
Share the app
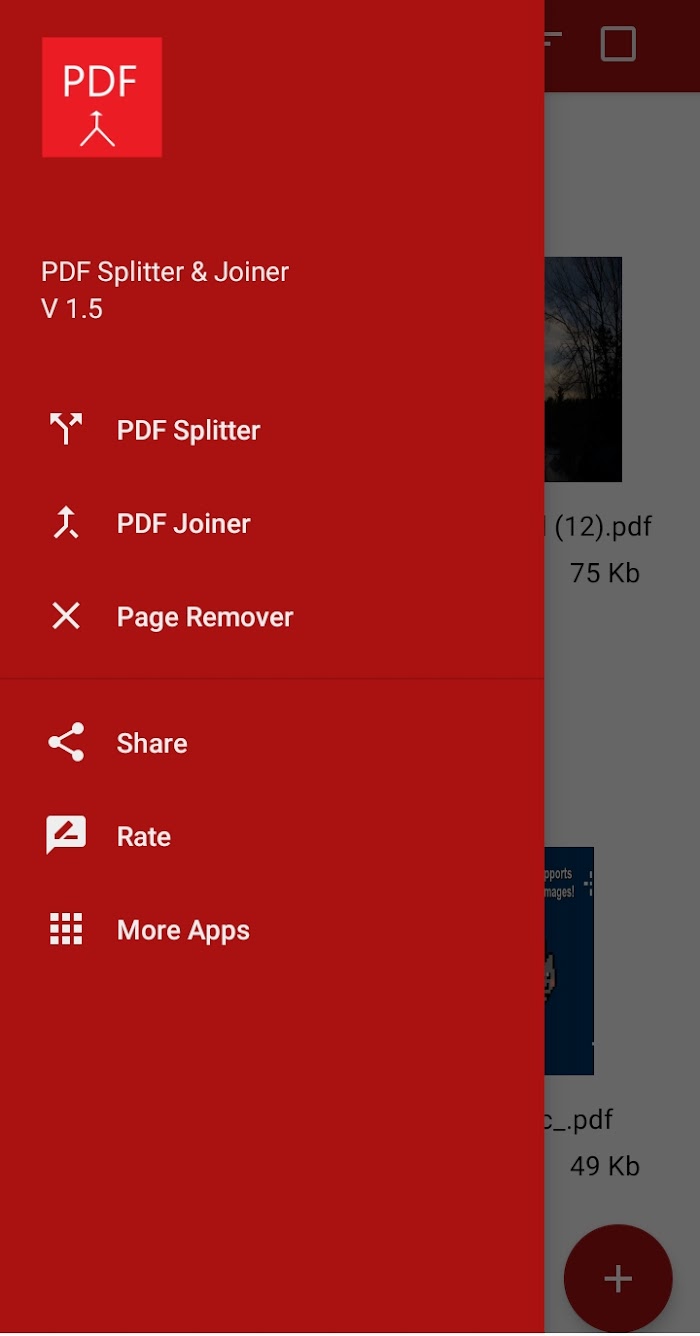151,743
